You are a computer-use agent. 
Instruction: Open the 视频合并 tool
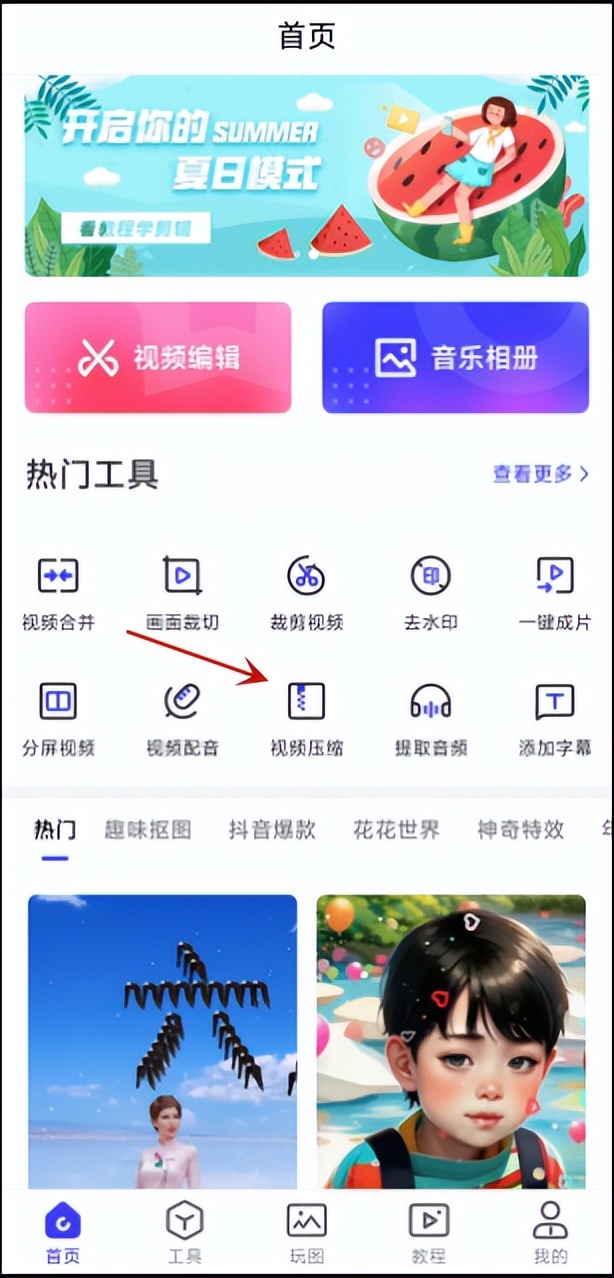pos(58,591)
